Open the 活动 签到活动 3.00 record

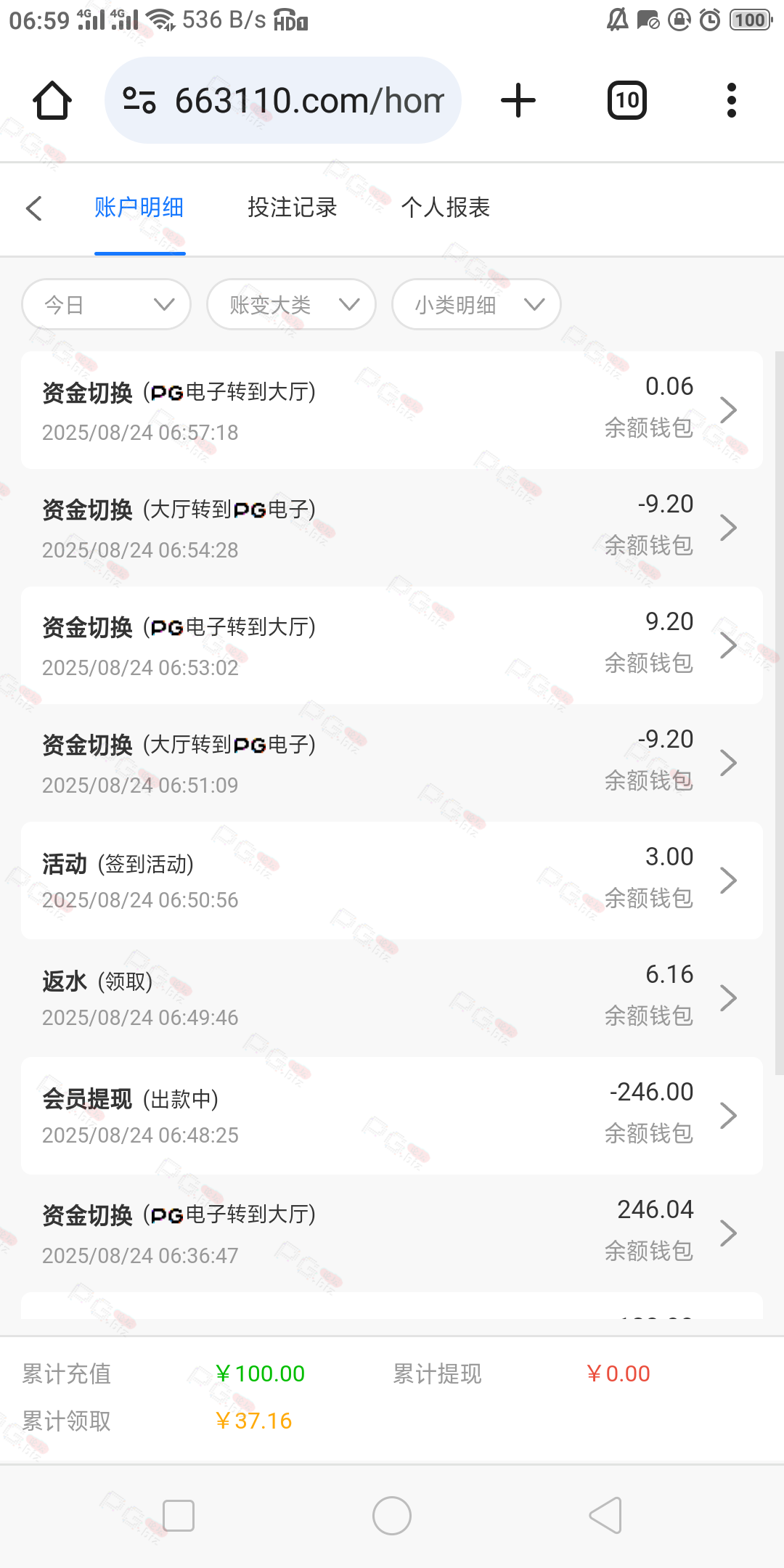click(x=392, y=881)
